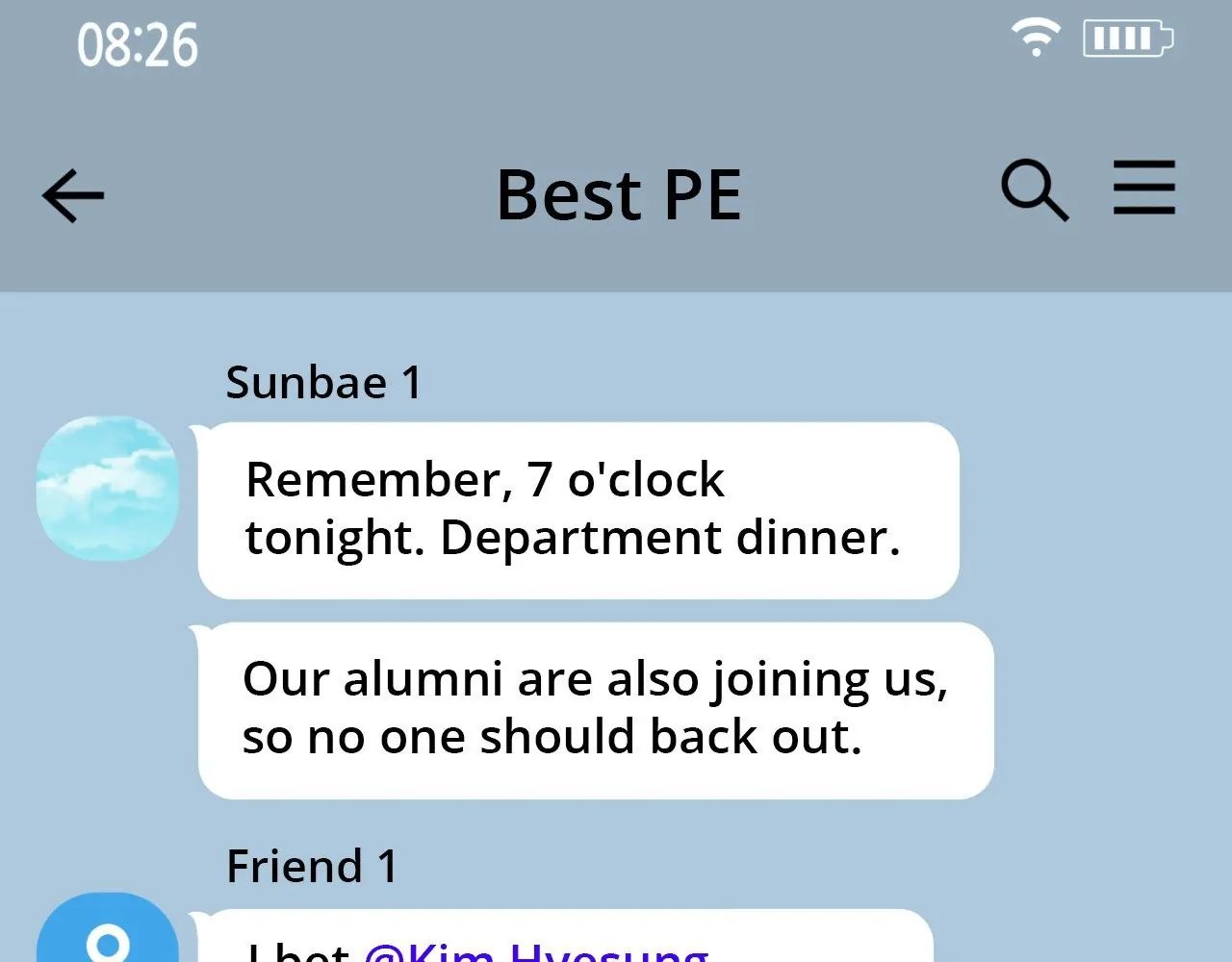
Task: Open Friend 1's profile avatar
Action: tap(108, 928)
